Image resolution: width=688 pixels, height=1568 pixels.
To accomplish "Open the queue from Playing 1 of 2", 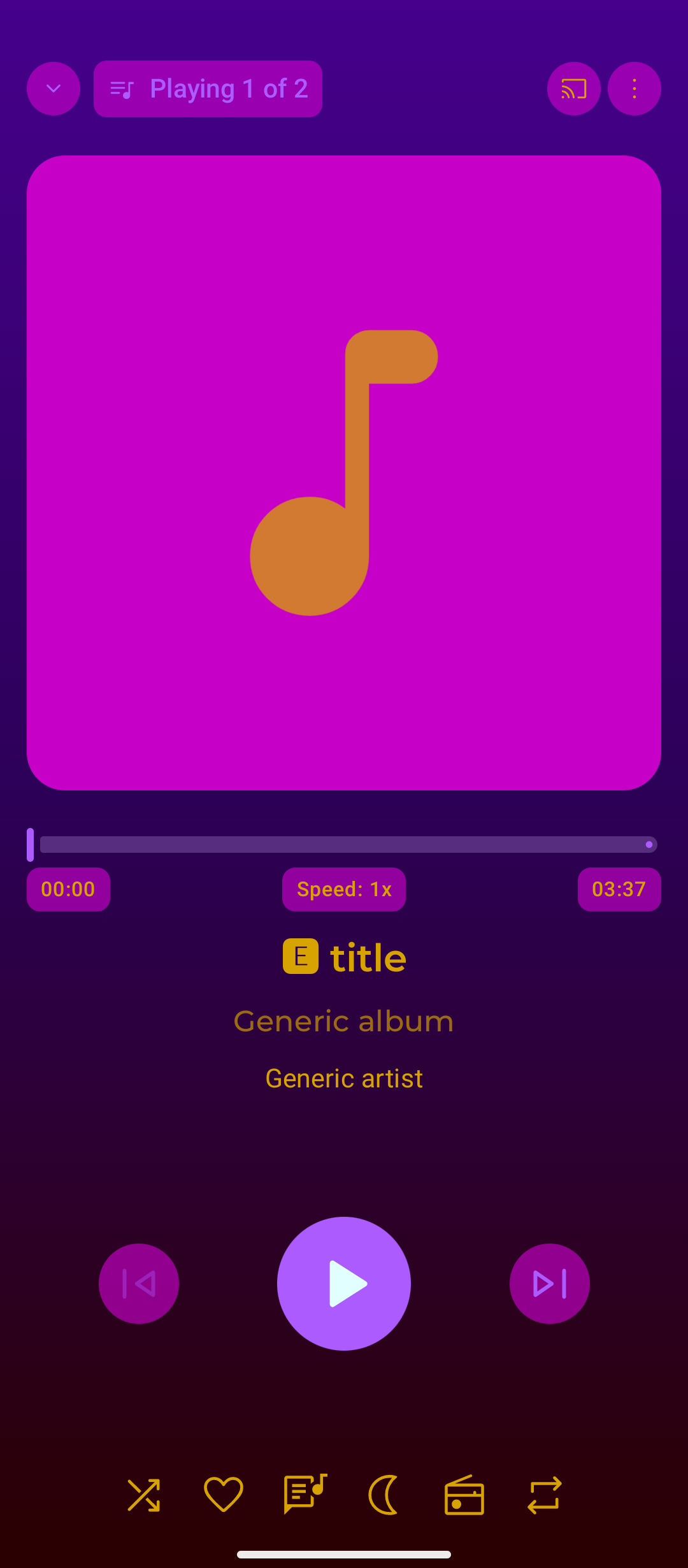I will coord(208,89).
